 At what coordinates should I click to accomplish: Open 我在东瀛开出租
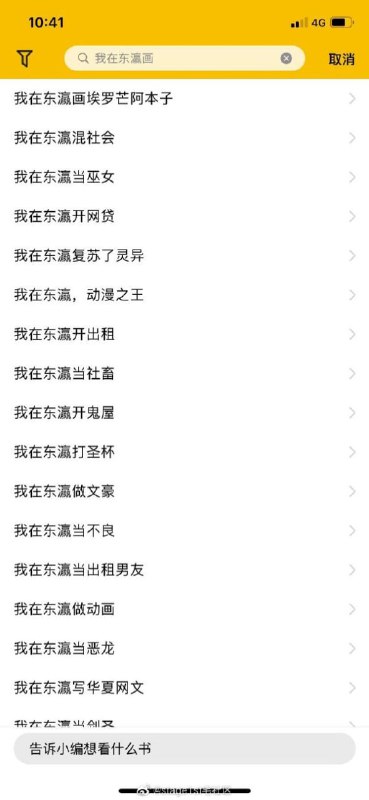click(x=184, y=334)
